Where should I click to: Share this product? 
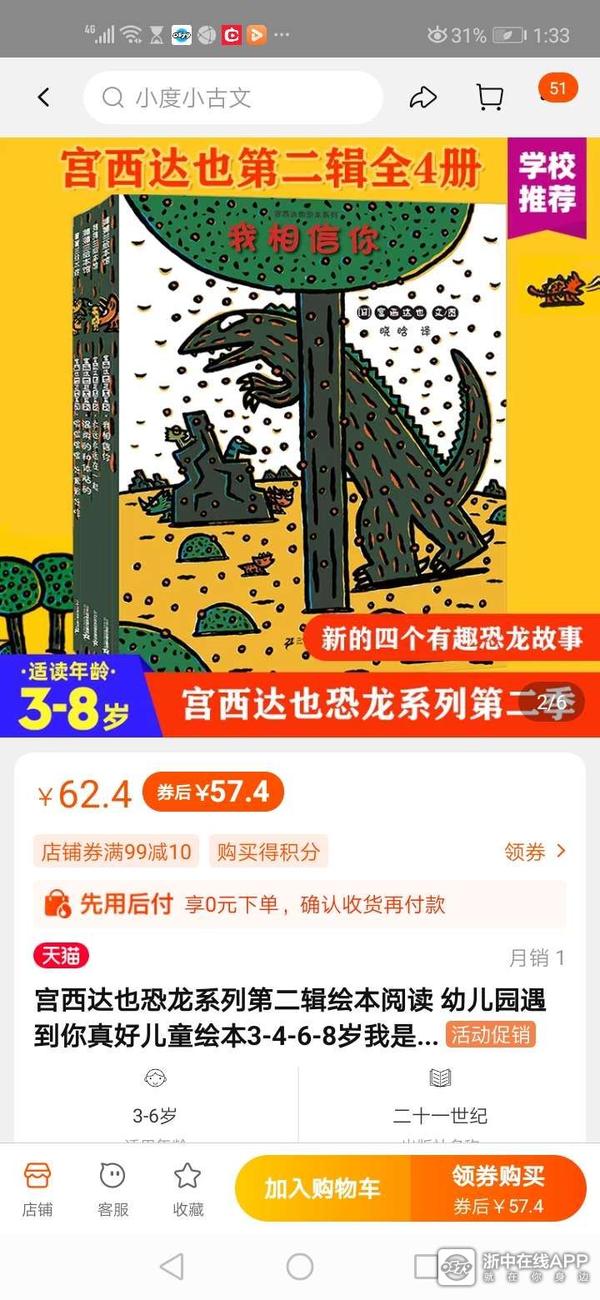coord(424,97)
